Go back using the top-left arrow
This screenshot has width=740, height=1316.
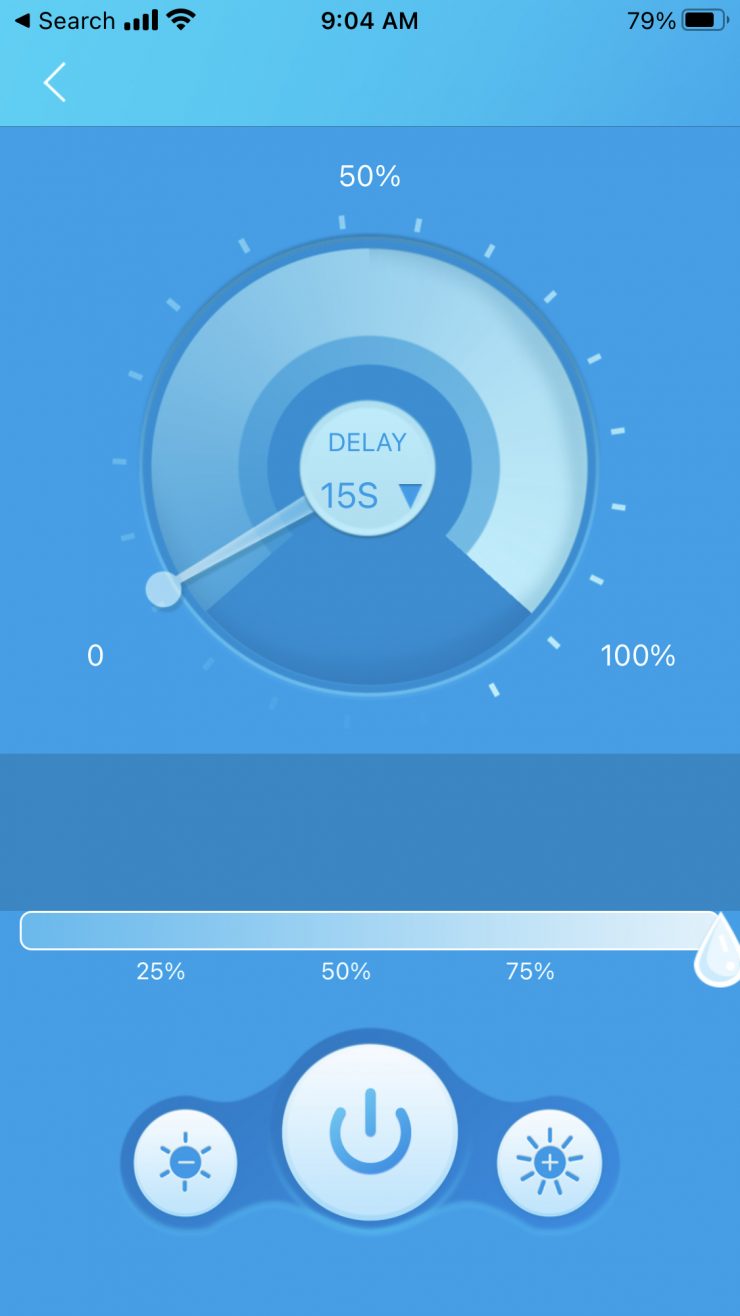tap(55, 82)
